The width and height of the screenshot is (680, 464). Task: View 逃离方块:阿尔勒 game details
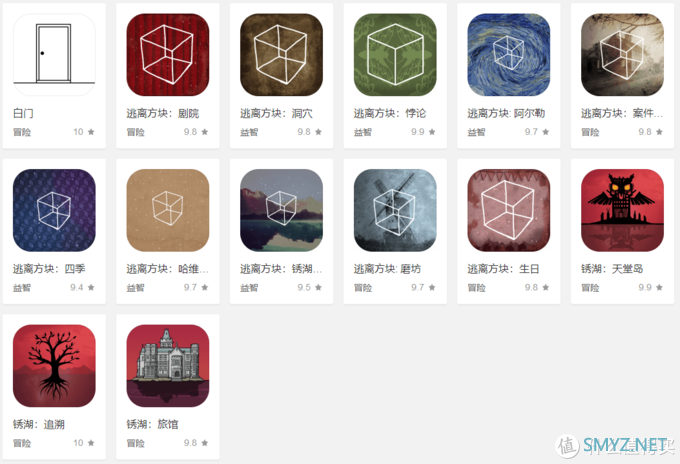click(x=509, y=54)
